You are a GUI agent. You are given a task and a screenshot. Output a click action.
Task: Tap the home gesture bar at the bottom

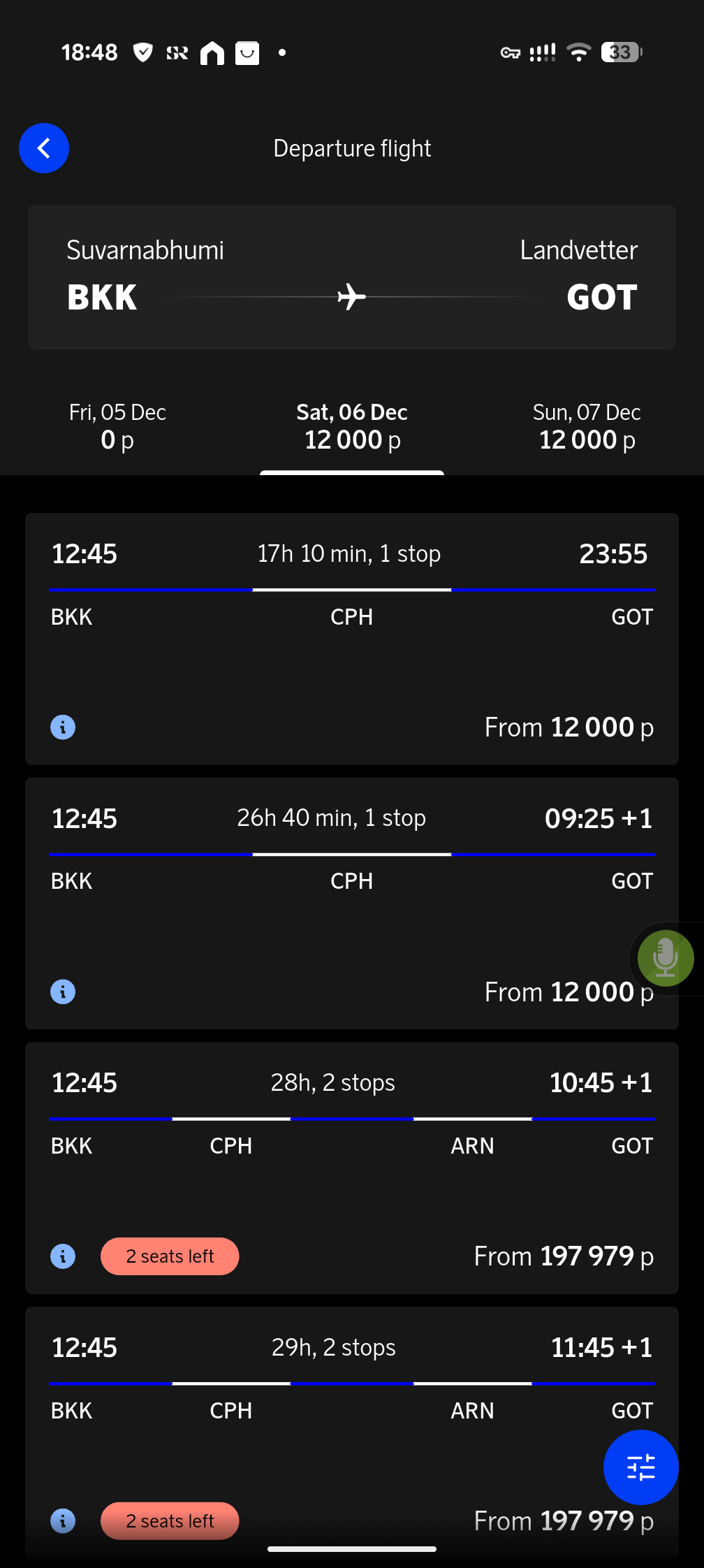tap(351, 1549)
